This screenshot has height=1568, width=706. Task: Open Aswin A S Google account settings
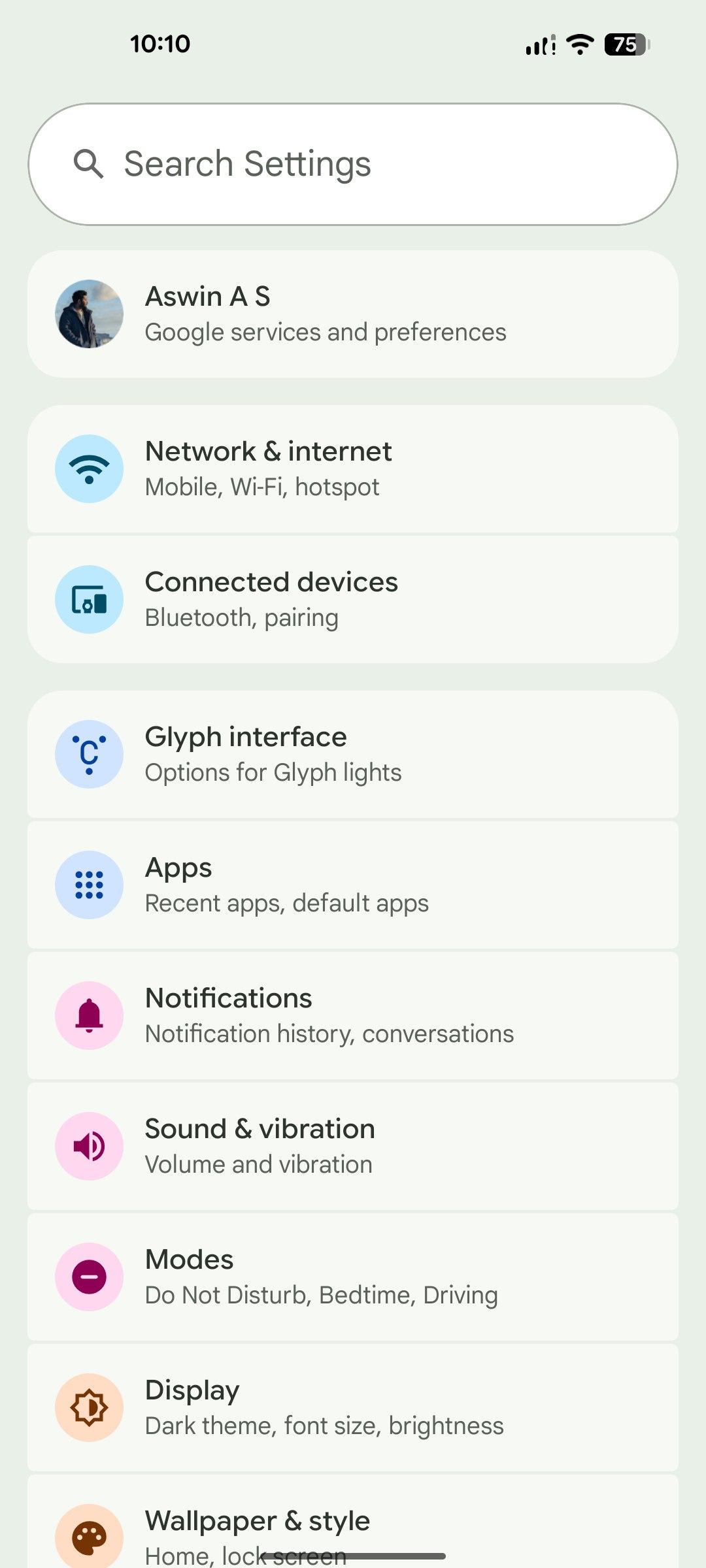pos(353,314)
